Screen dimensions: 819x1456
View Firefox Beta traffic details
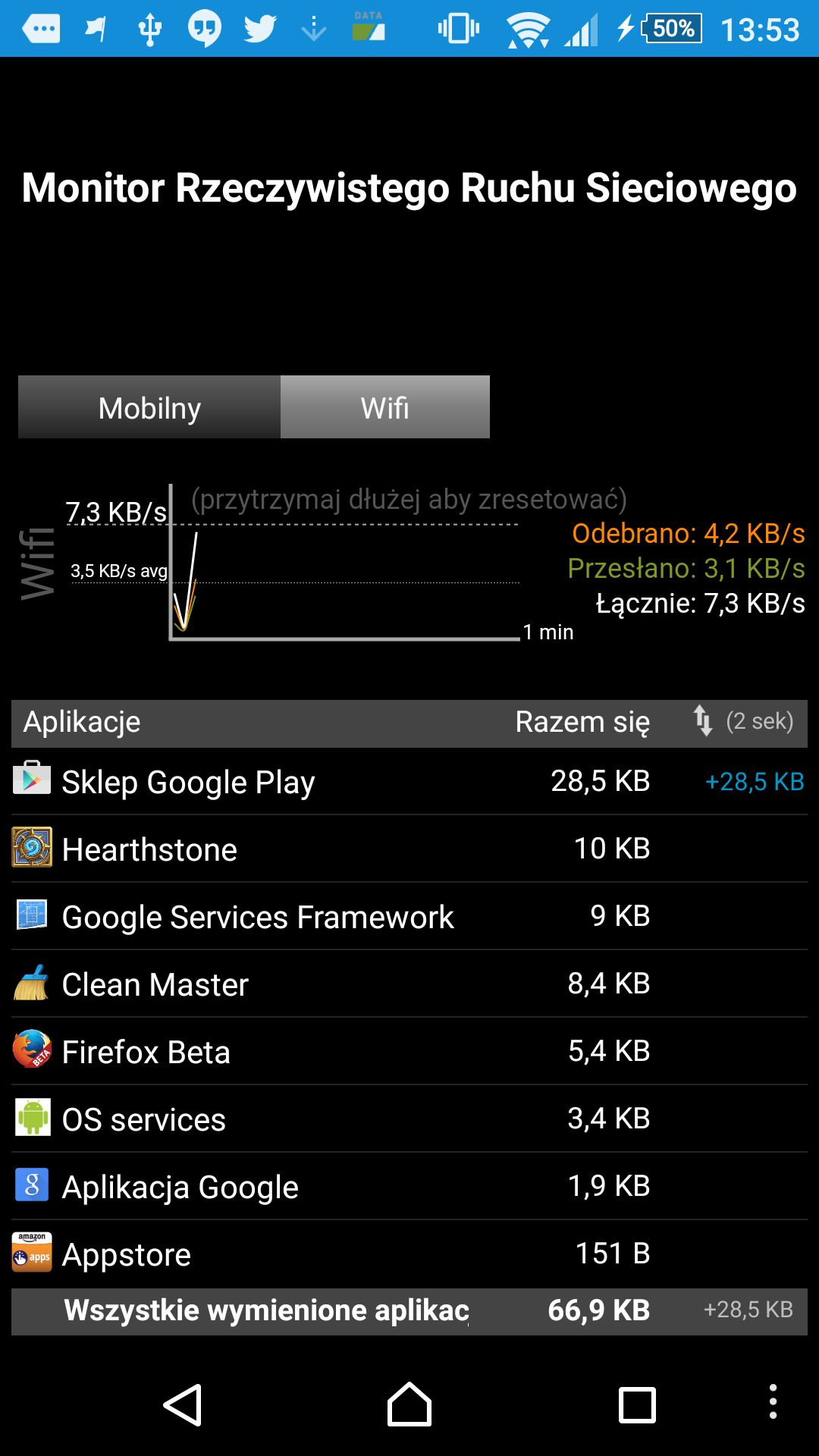[x=409, y=1051]
